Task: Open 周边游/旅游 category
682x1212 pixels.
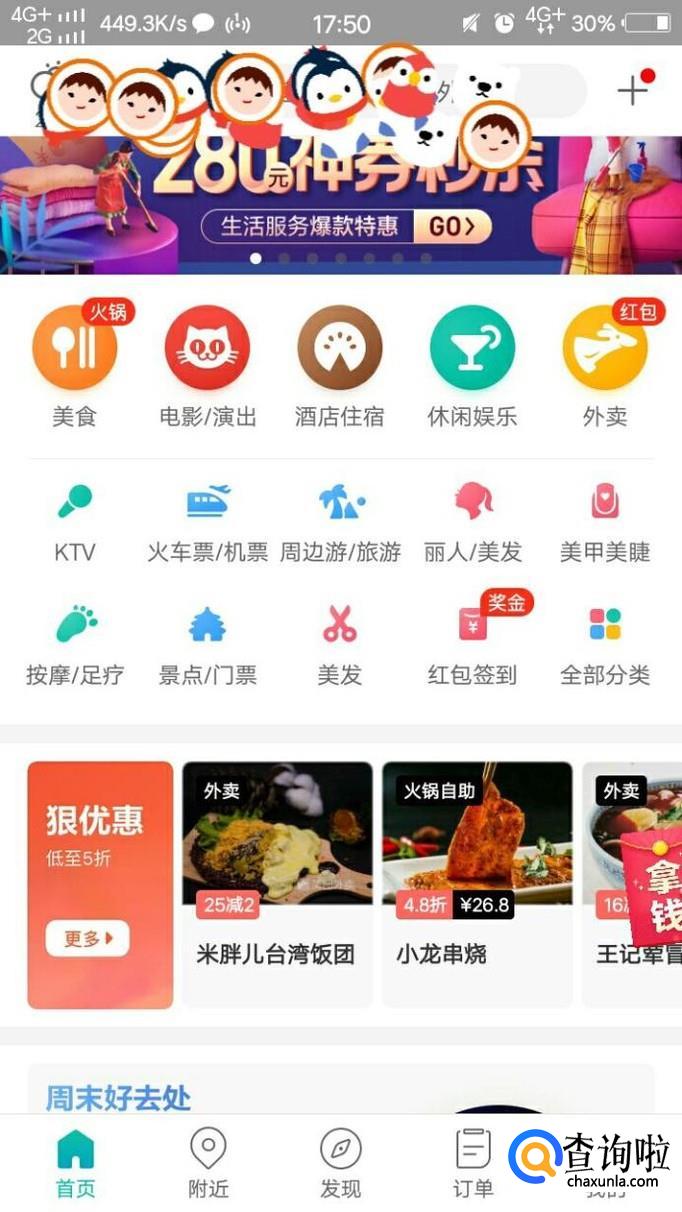Action: pyautogui.click(x=340, y=520)
